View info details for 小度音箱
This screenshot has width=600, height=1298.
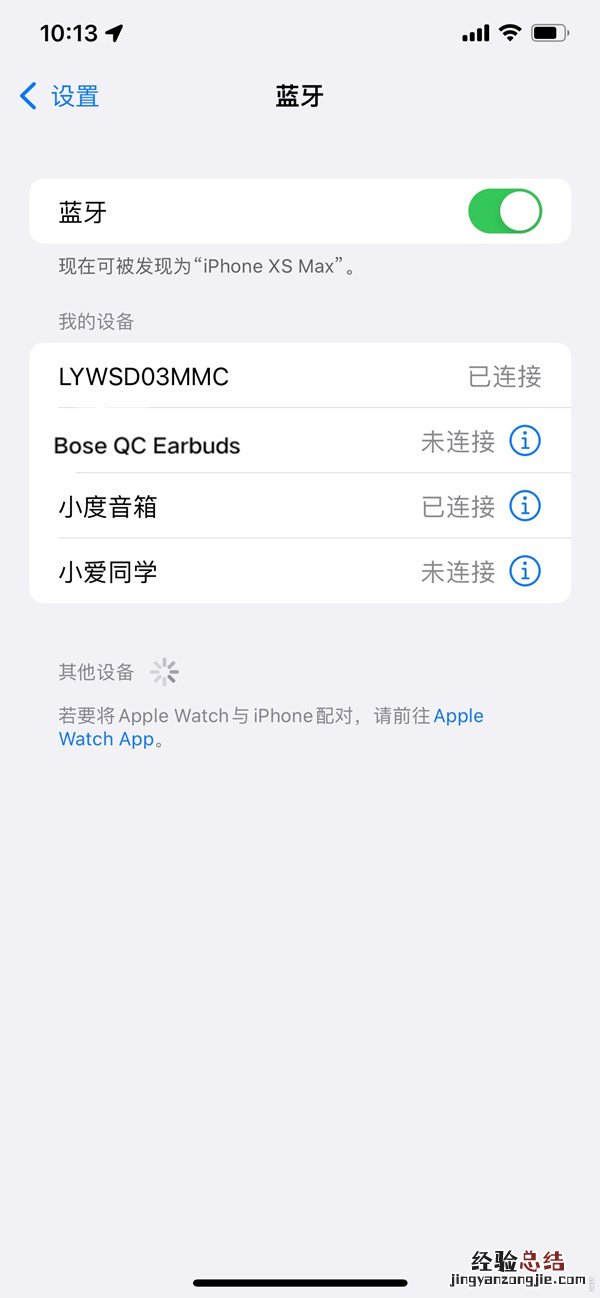pyautogui.click(x=525, y=506)
